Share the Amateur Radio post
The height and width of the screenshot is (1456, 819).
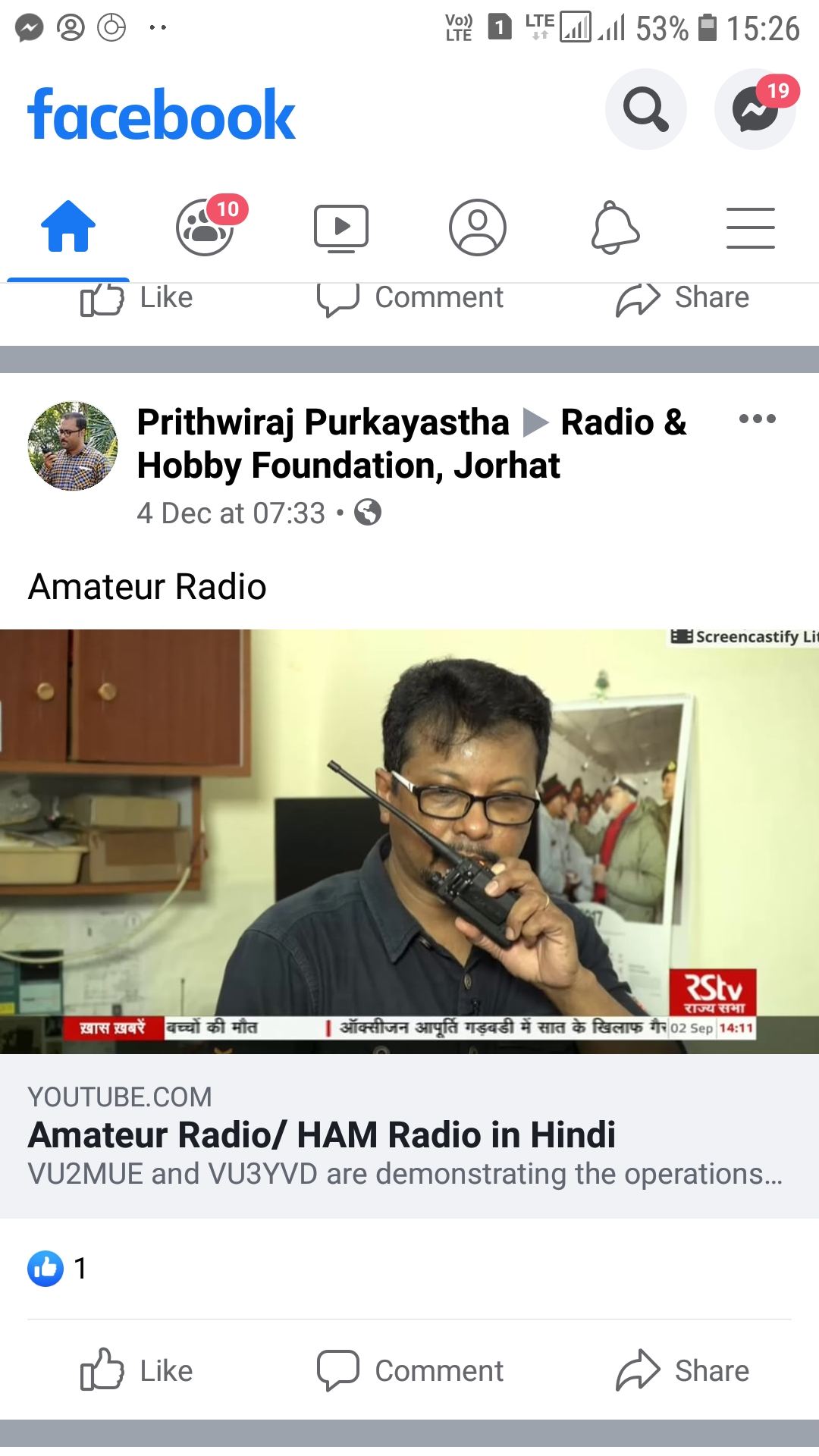point(682,1370)
